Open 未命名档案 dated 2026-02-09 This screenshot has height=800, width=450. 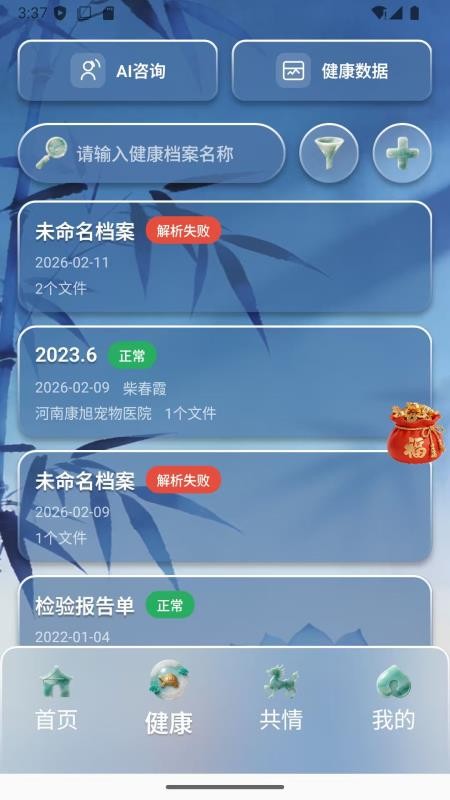pos(225,507)
